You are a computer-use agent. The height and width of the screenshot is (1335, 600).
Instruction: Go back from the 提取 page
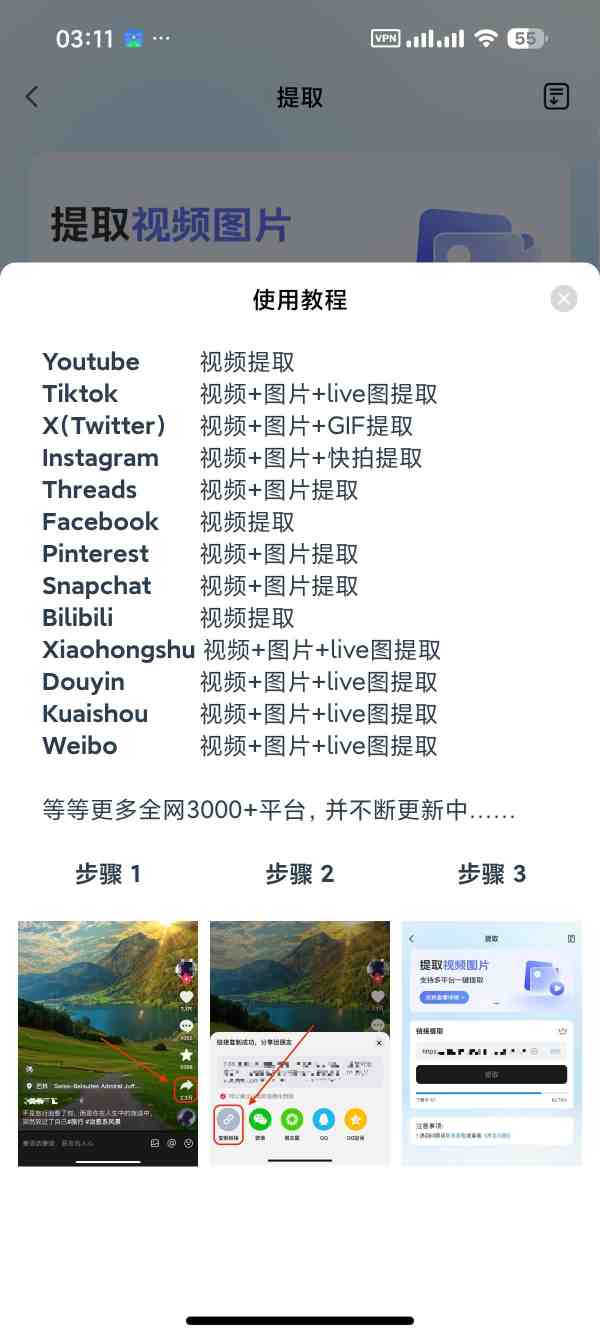pyautogui.click(x=32, y=96)
